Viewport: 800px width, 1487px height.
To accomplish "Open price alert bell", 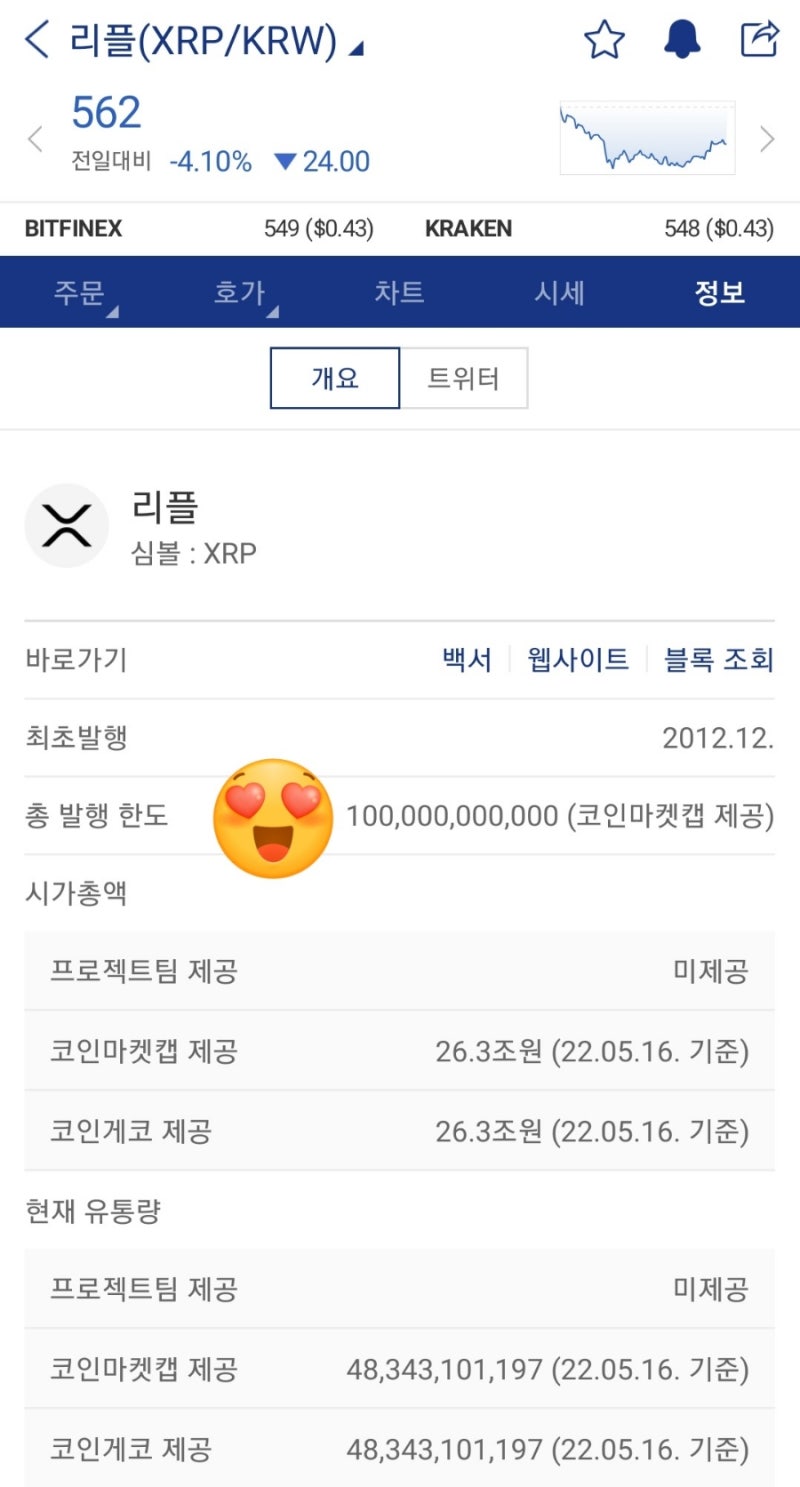I will 682,40.
